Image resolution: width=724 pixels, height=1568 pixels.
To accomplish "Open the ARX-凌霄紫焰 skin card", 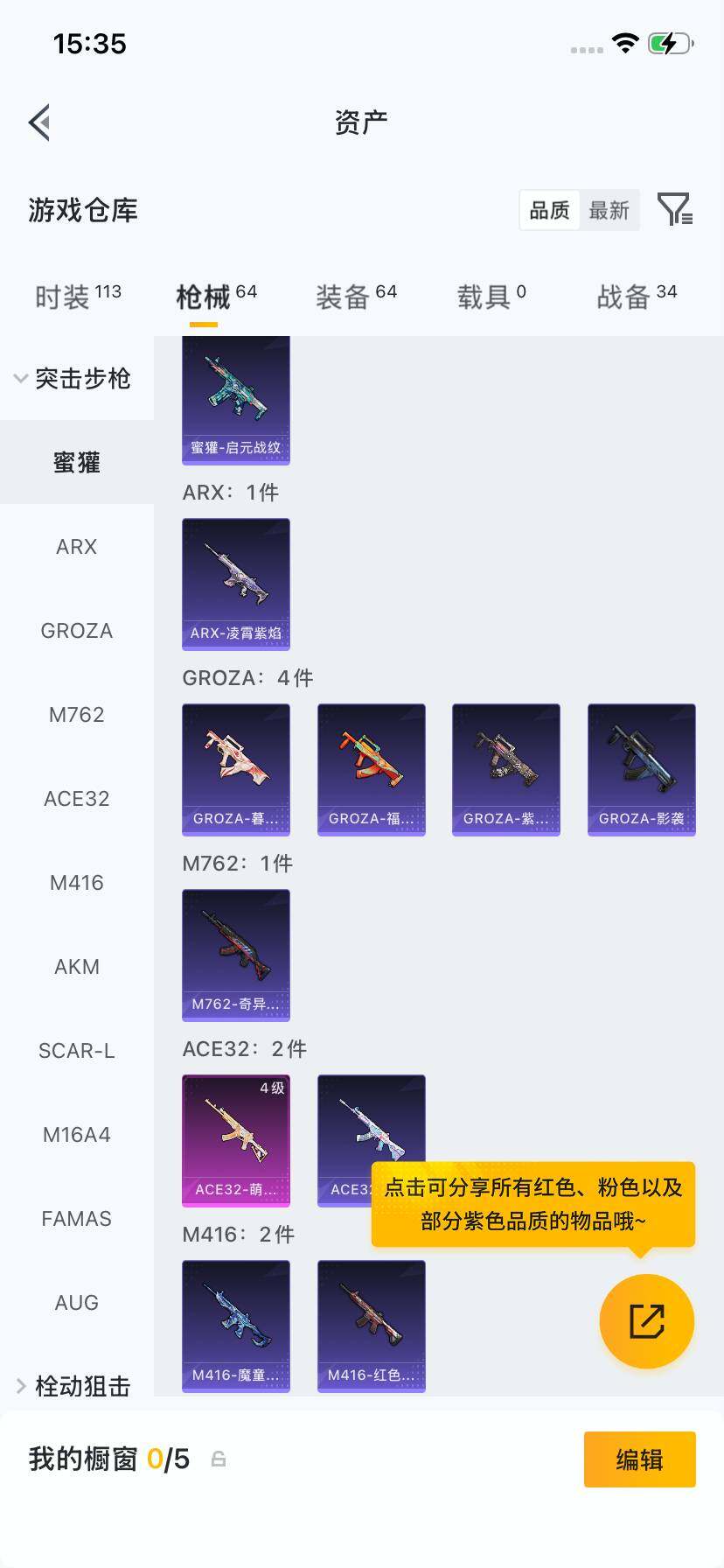I will (x=236, y=584).
